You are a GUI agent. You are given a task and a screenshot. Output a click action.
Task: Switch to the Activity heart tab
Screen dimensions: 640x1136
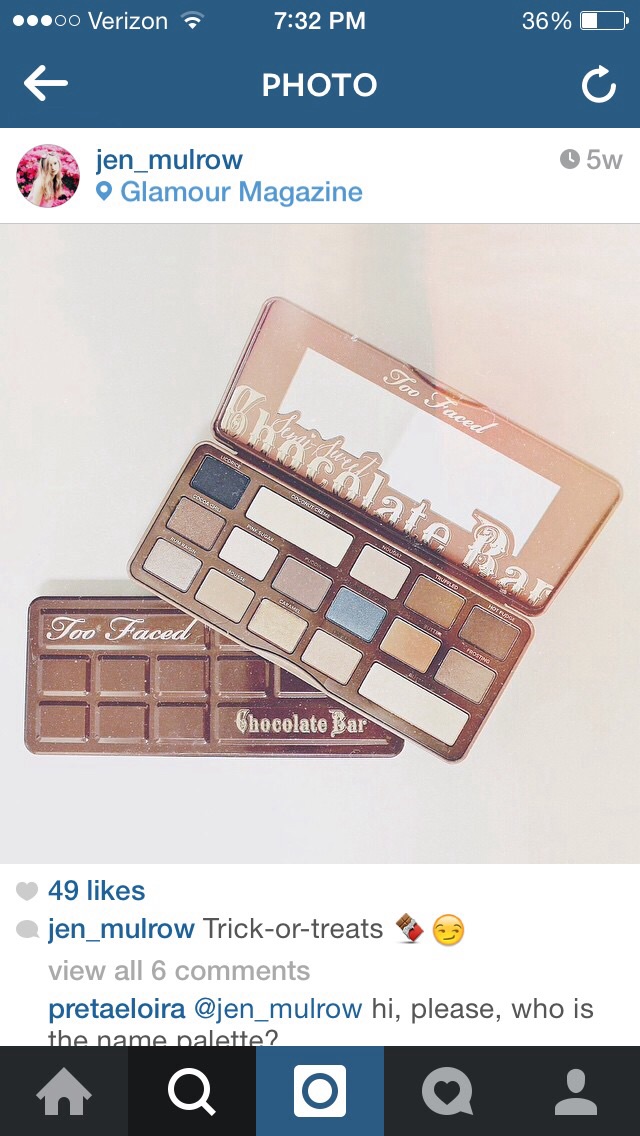pyautogui.click(x=448, y=1091)
